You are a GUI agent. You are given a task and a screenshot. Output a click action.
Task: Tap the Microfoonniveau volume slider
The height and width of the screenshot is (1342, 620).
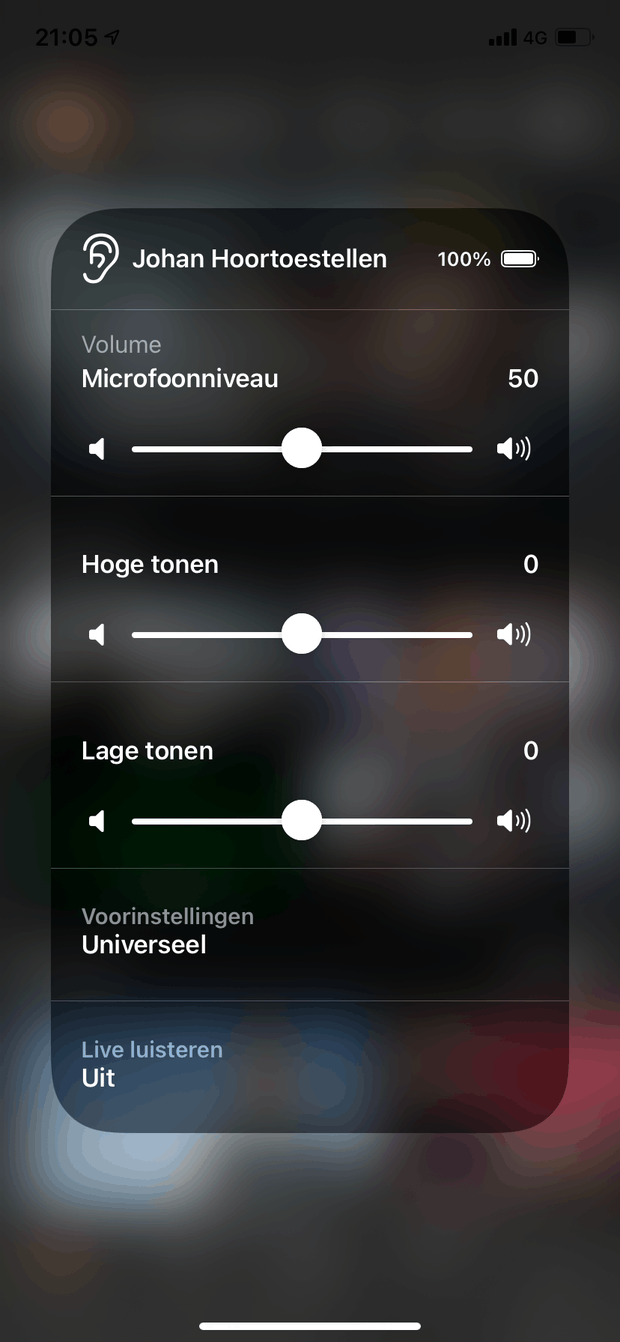pos(301,449)
